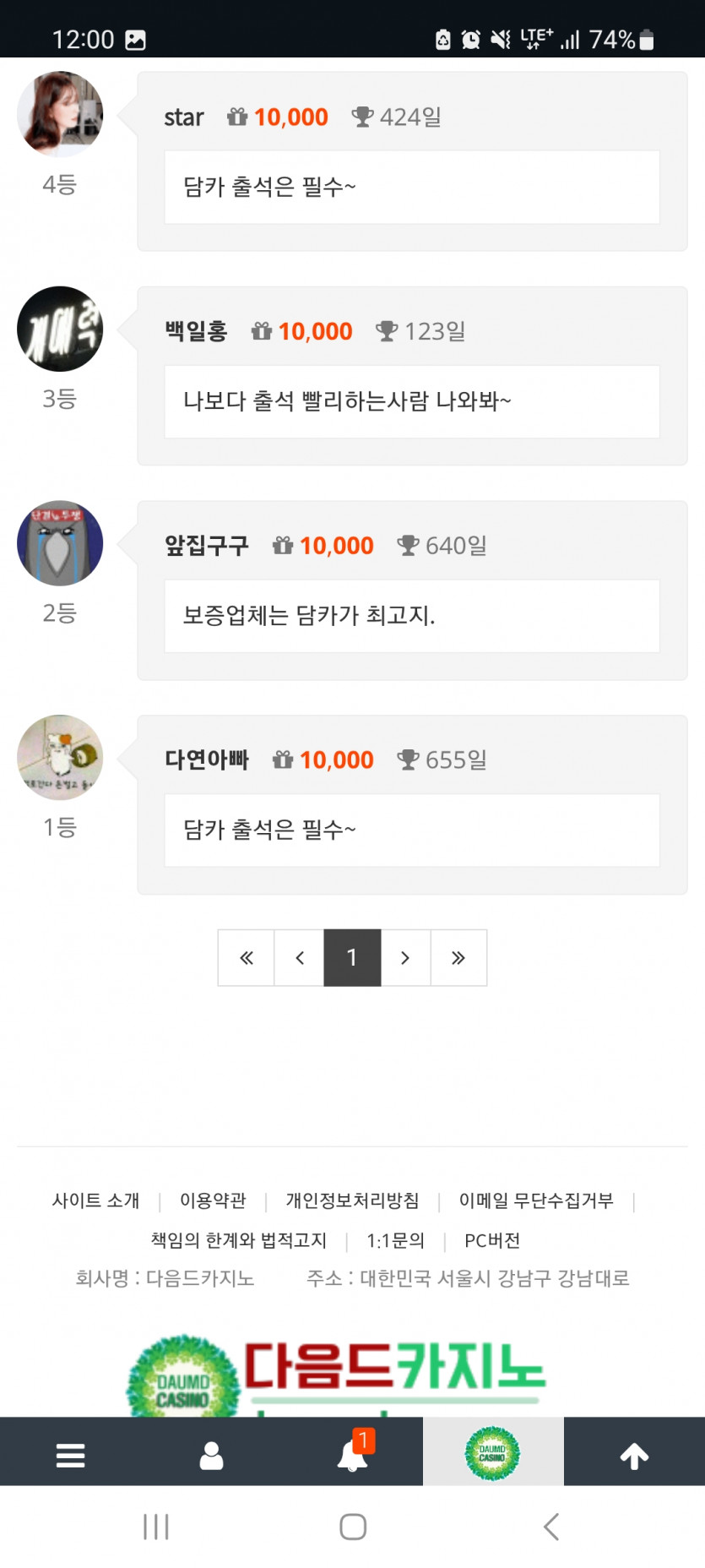This screenshot has height=1568, width=705.
Task: Open the next page with the right chevron
Action: tap(405, 957)
